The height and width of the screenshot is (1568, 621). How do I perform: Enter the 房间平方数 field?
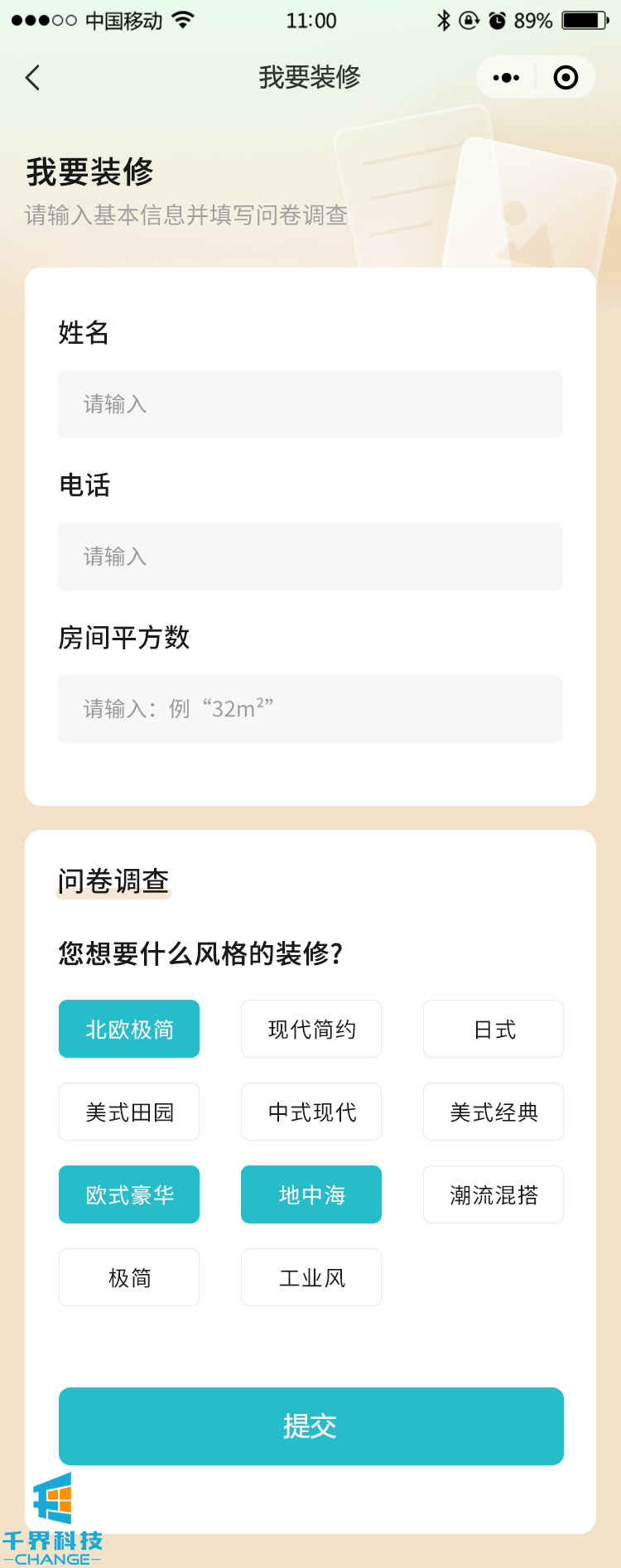(x=310, y=709)
